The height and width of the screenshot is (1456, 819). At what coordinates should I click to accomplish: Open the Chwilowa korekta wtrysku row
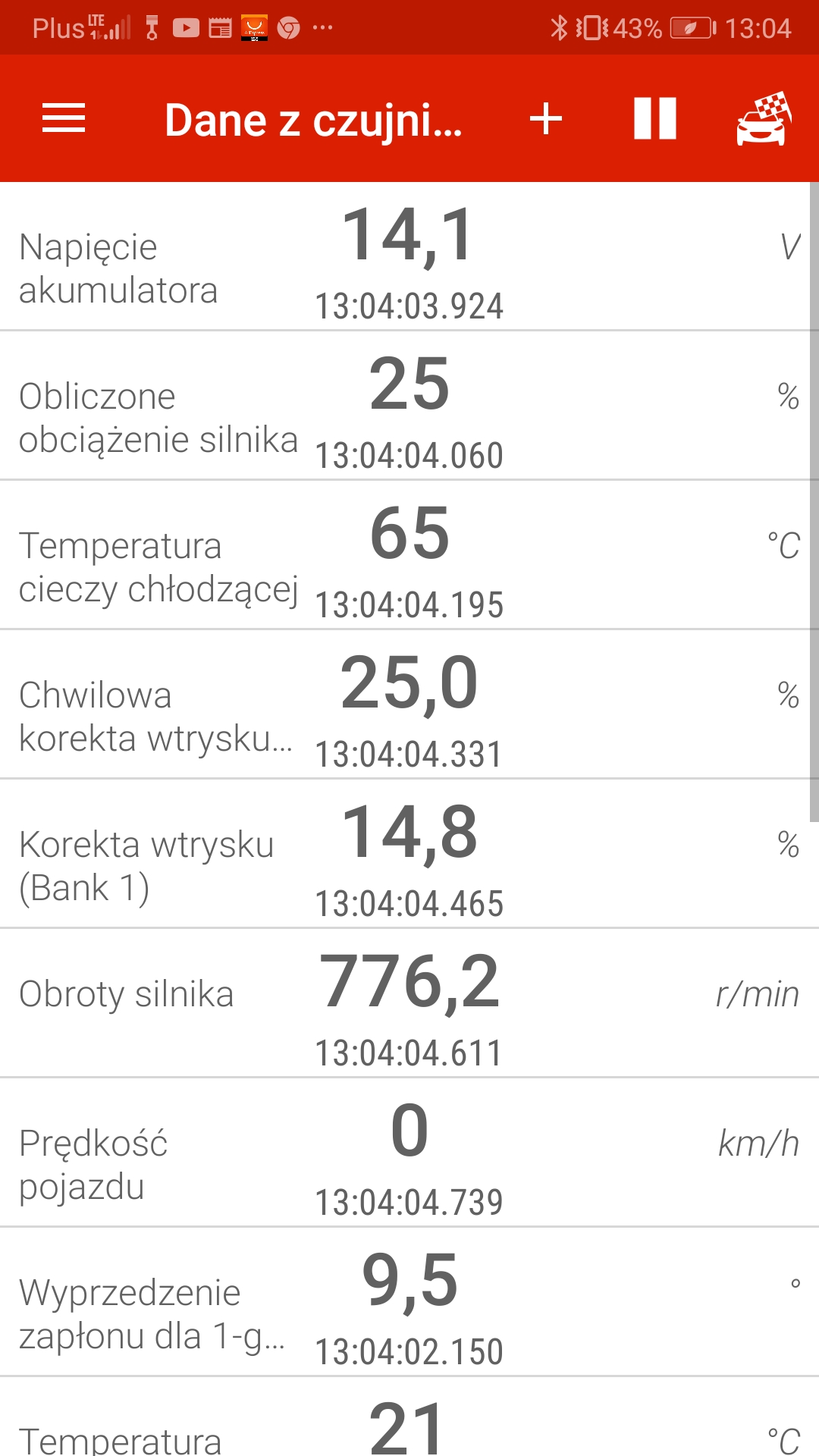point(409,704)
